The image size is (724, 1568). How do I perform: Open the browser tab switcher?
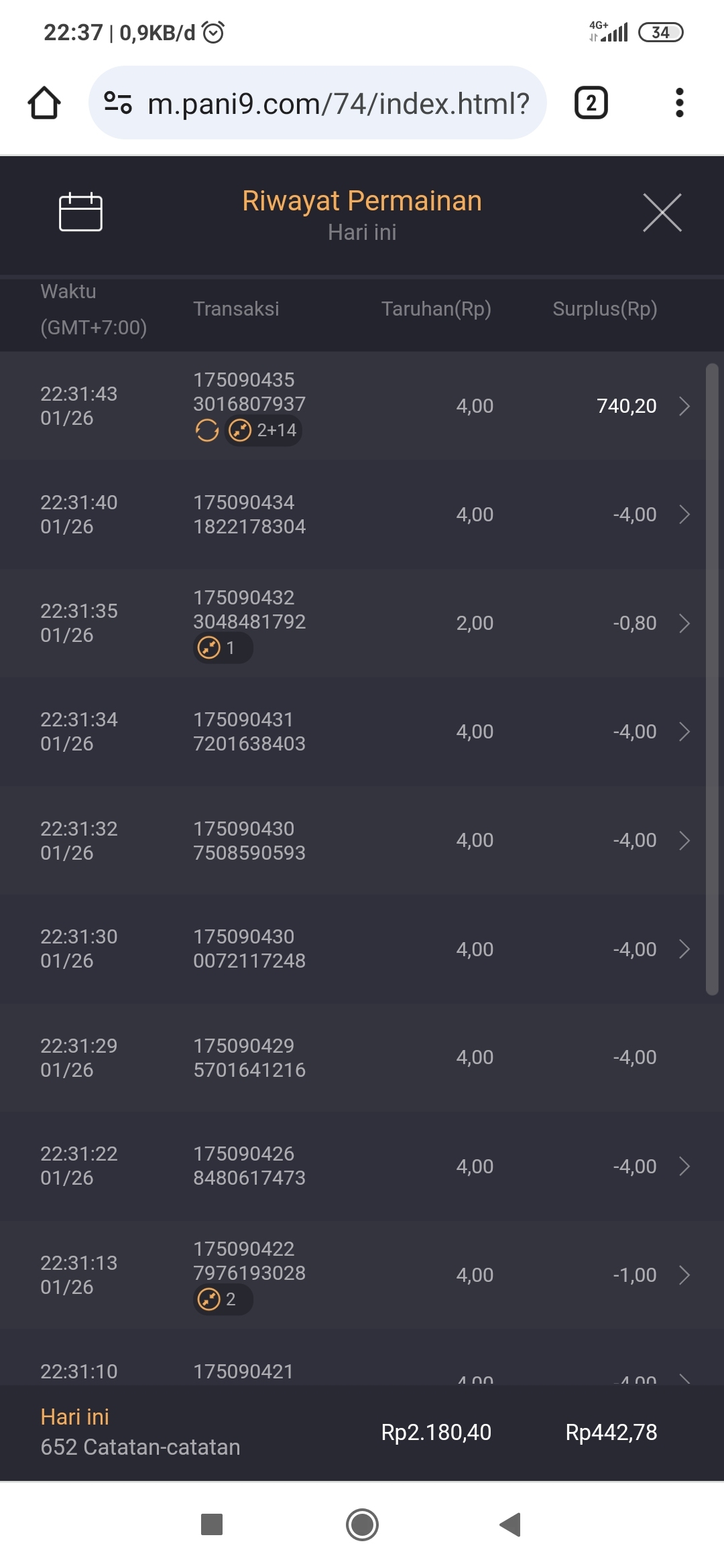click(591, 103)
